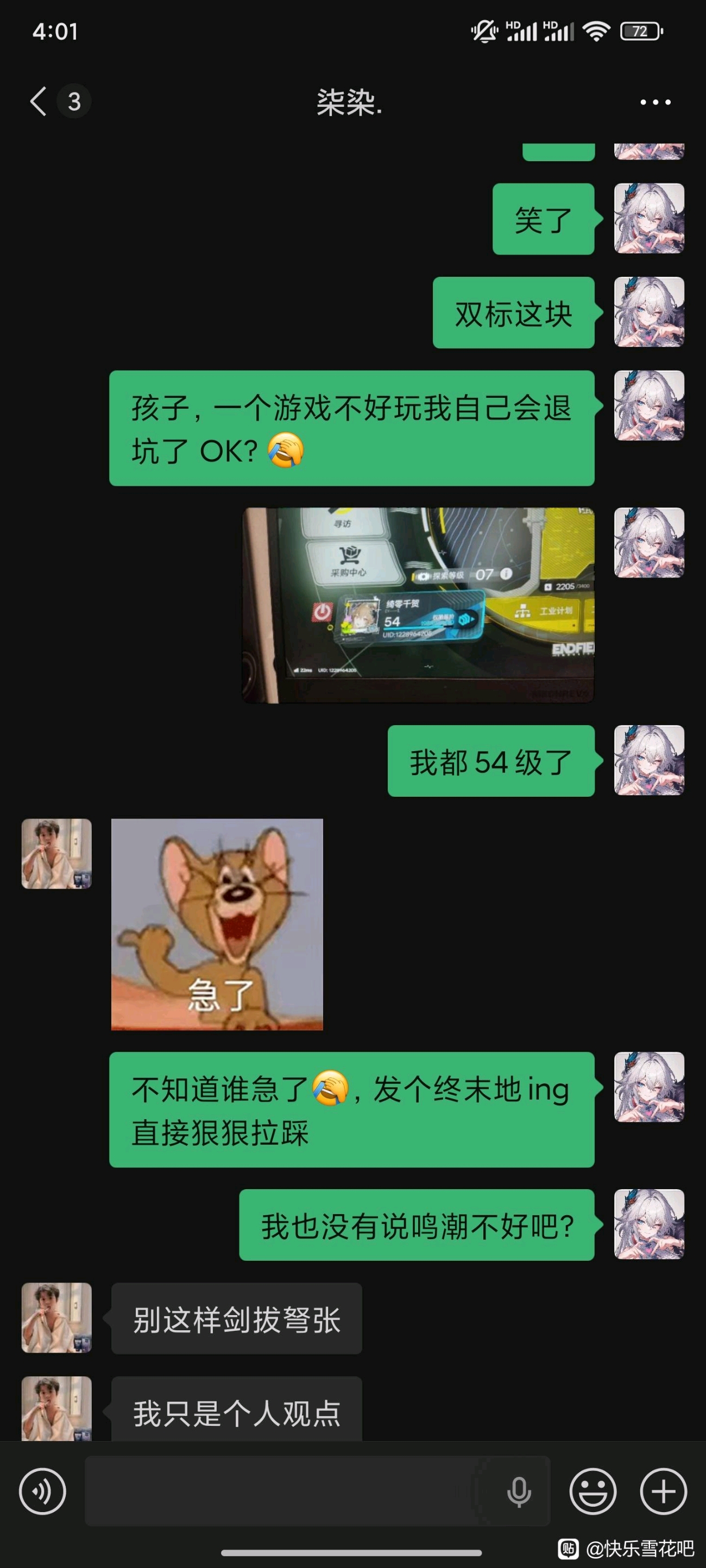The image size is (706, 1568).
Task: Open the chat info overflow menu
Action: pyautogui.click(x=655, y=102)
